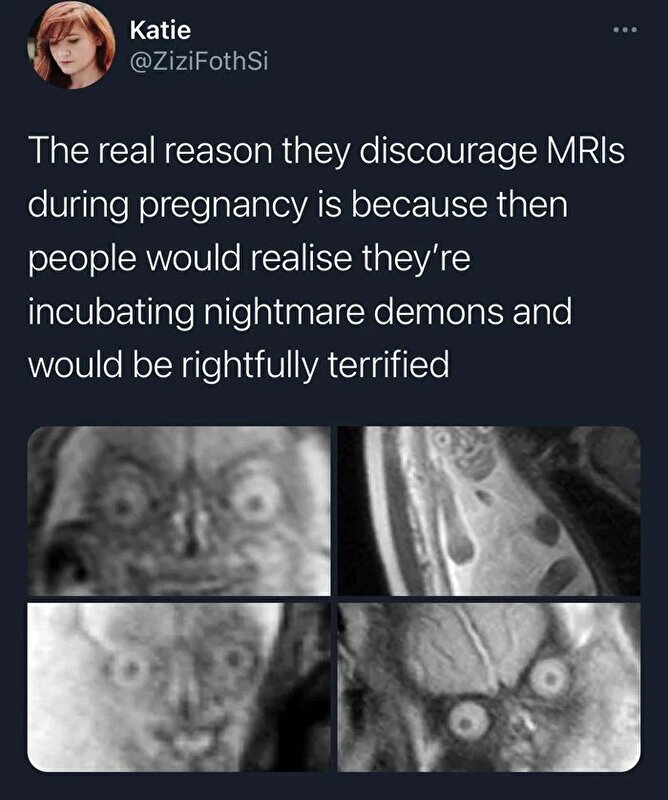
Task: Open the tweet's three-dot overflow menu
Action: 623,32
